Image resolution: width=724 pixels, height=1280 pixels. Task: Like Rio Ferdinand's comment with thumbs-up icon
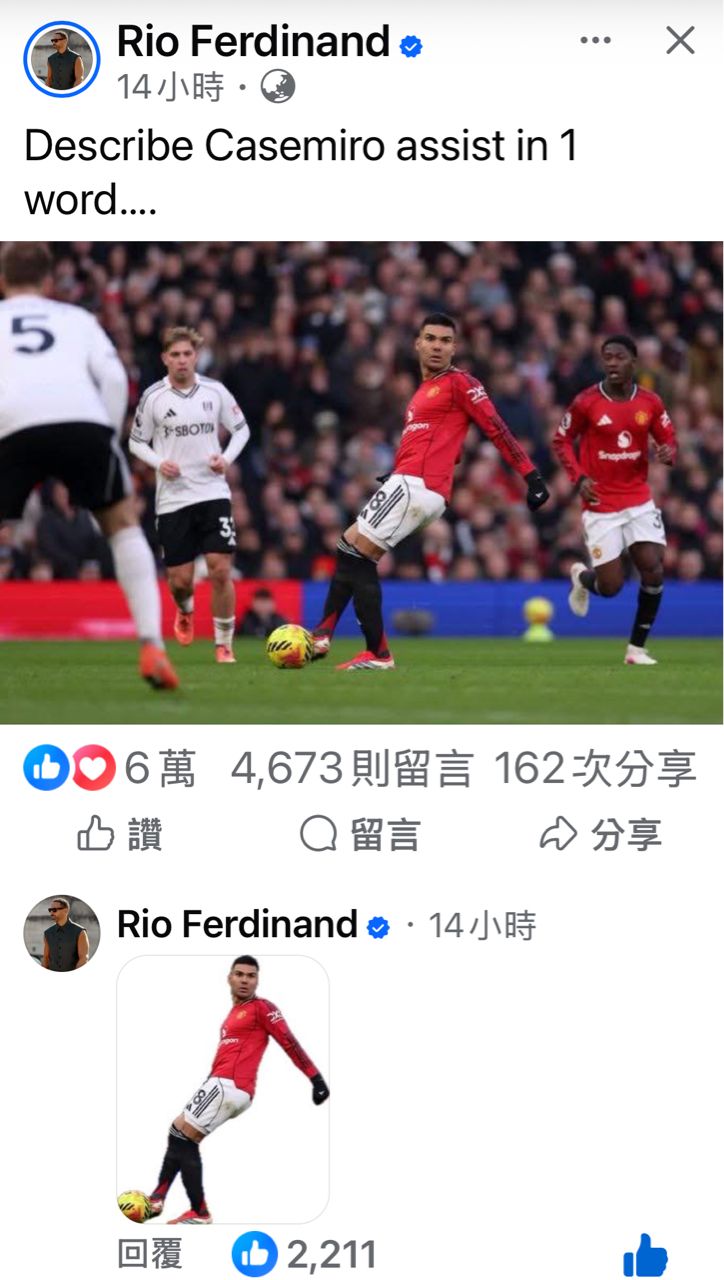645,1255
